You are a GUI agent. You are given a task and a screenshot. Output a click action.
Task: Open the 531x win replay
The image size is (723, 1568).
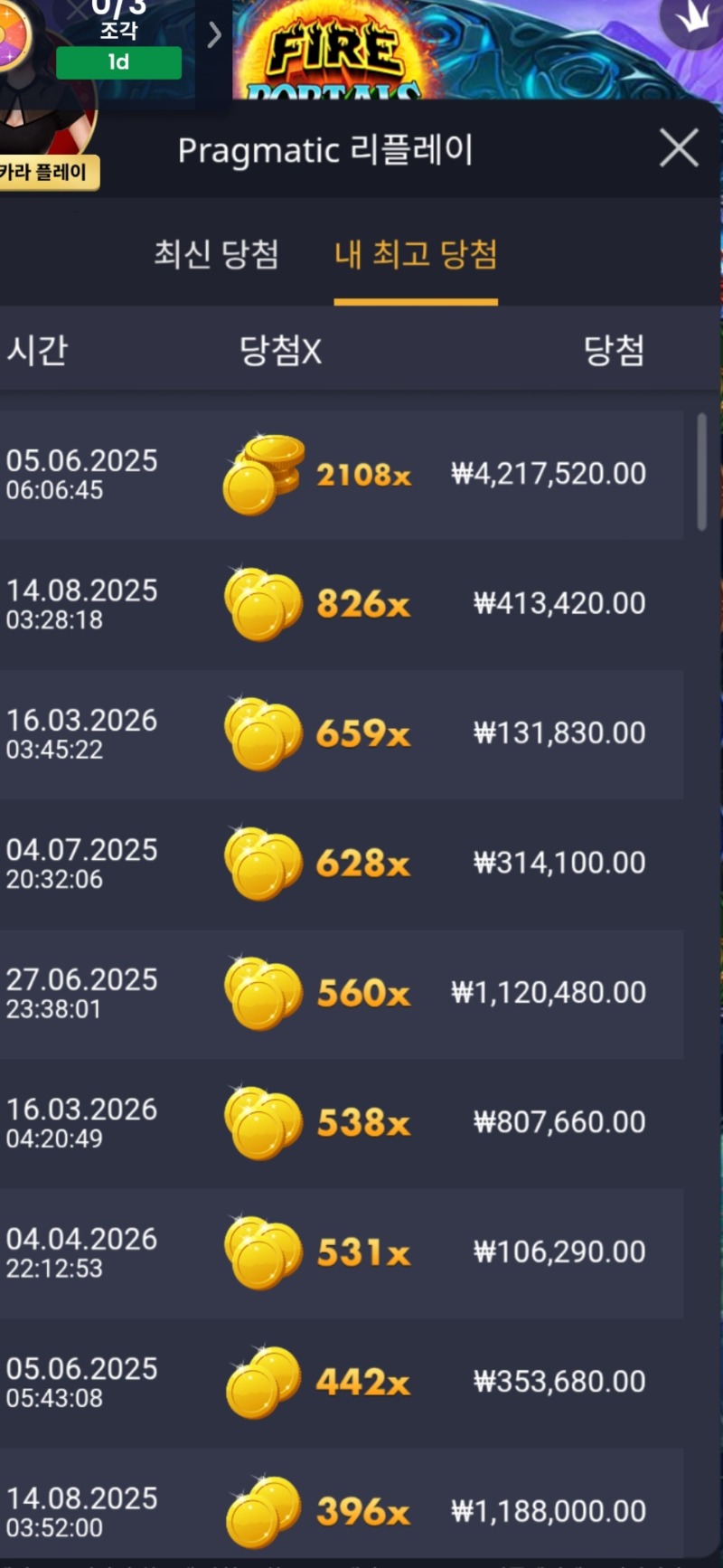342,1252
